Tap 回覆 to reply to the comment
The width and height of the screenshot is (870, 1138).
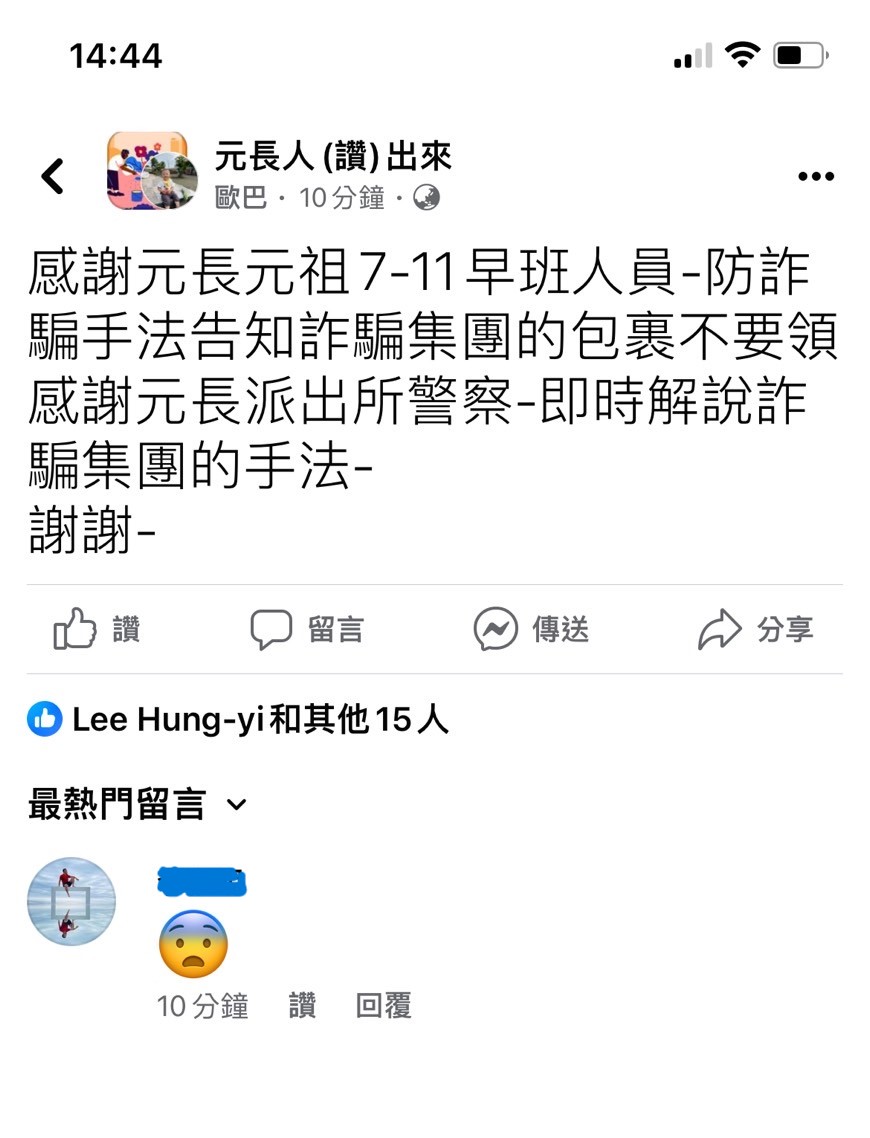pos(383,1006)
